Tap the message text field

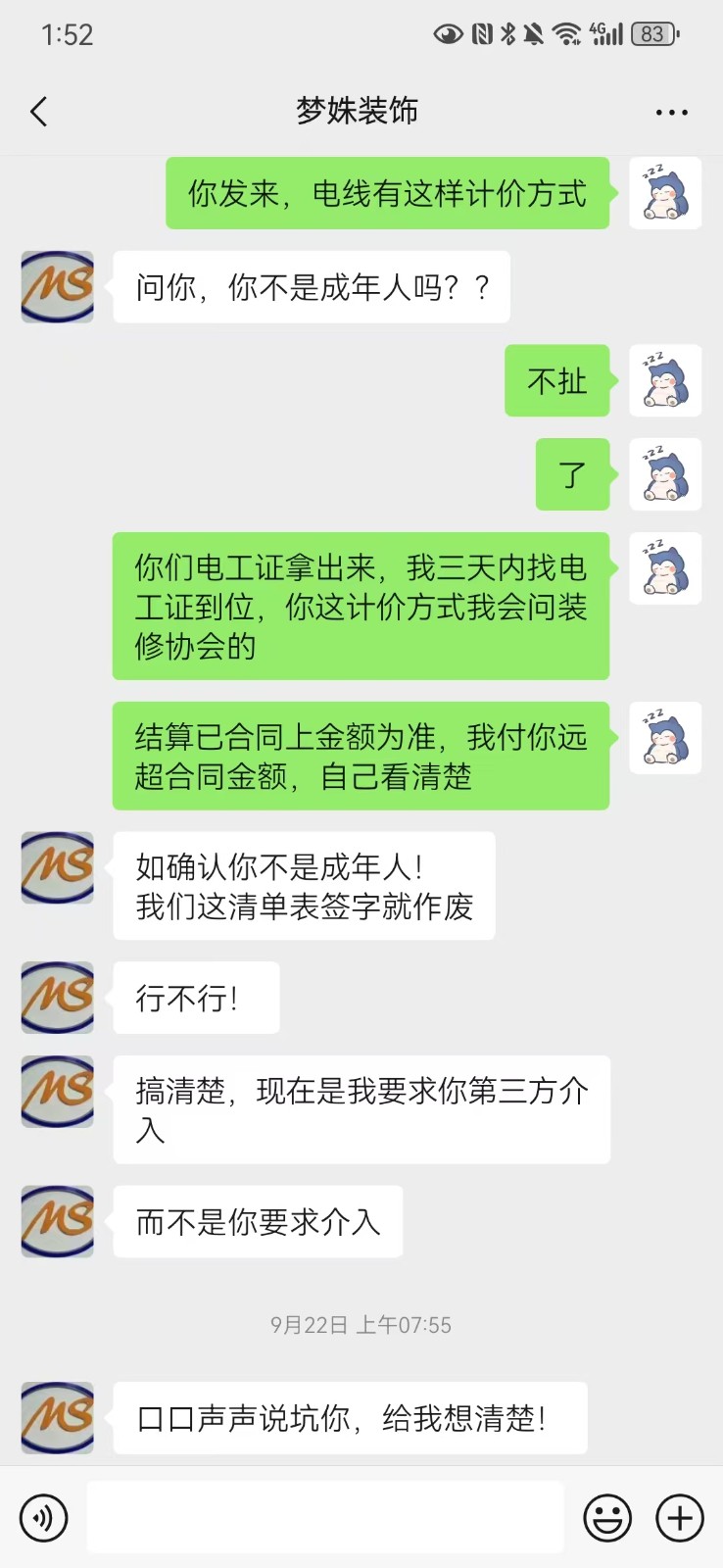(x=324, y=1517)
